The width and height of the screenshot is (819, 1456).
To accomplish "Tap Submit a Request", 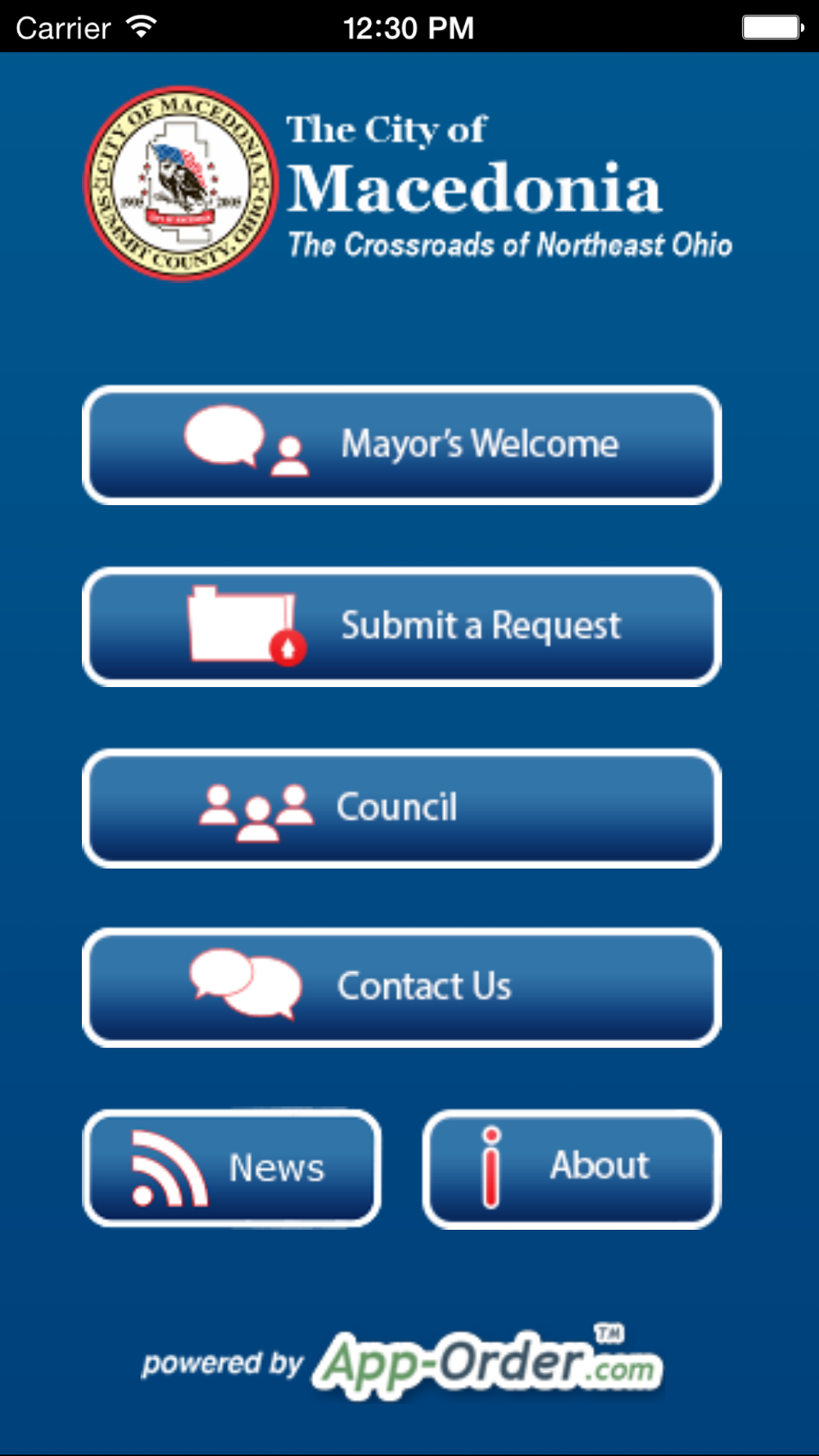I will coord(401,626).
